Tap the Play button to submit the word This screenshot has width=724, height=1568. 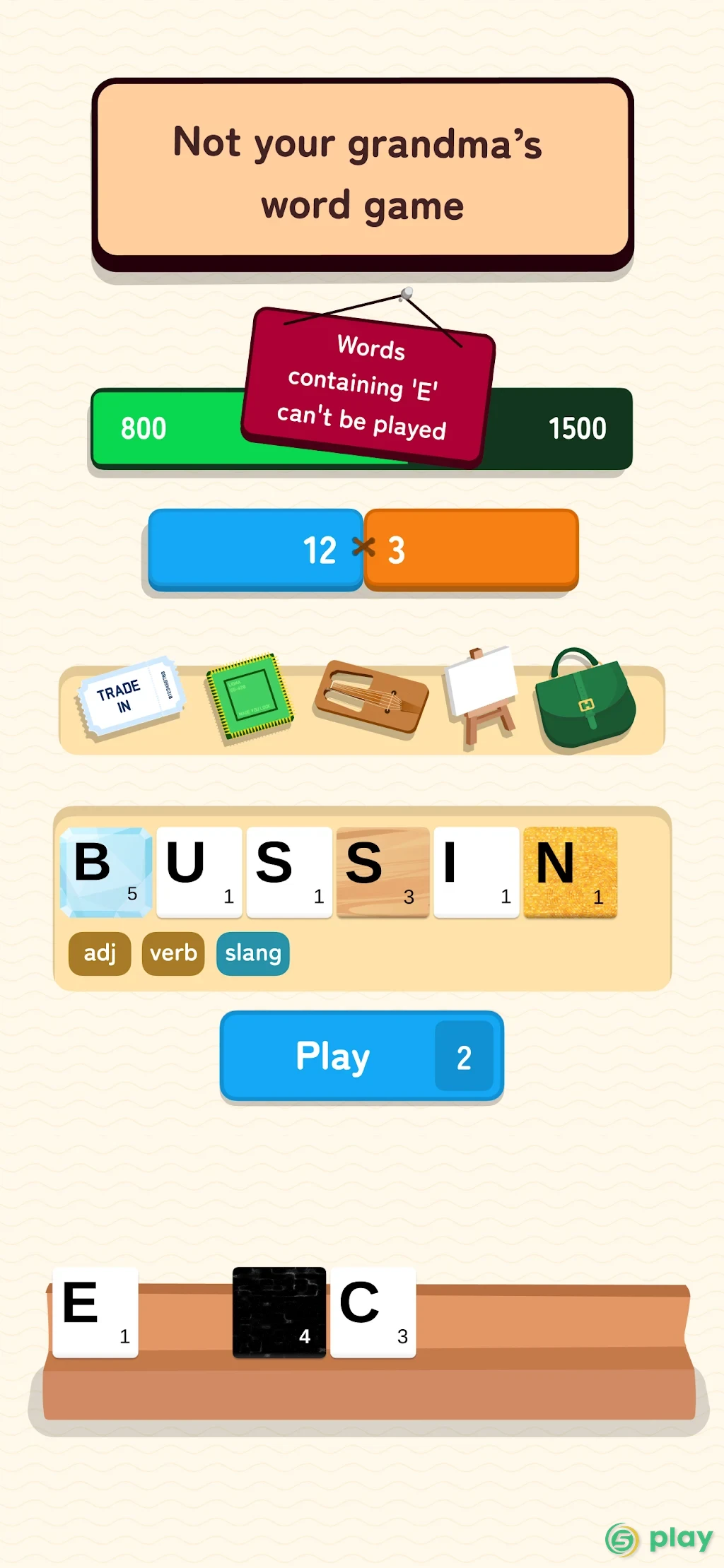pyautogui.click(x=361, y=1056)
